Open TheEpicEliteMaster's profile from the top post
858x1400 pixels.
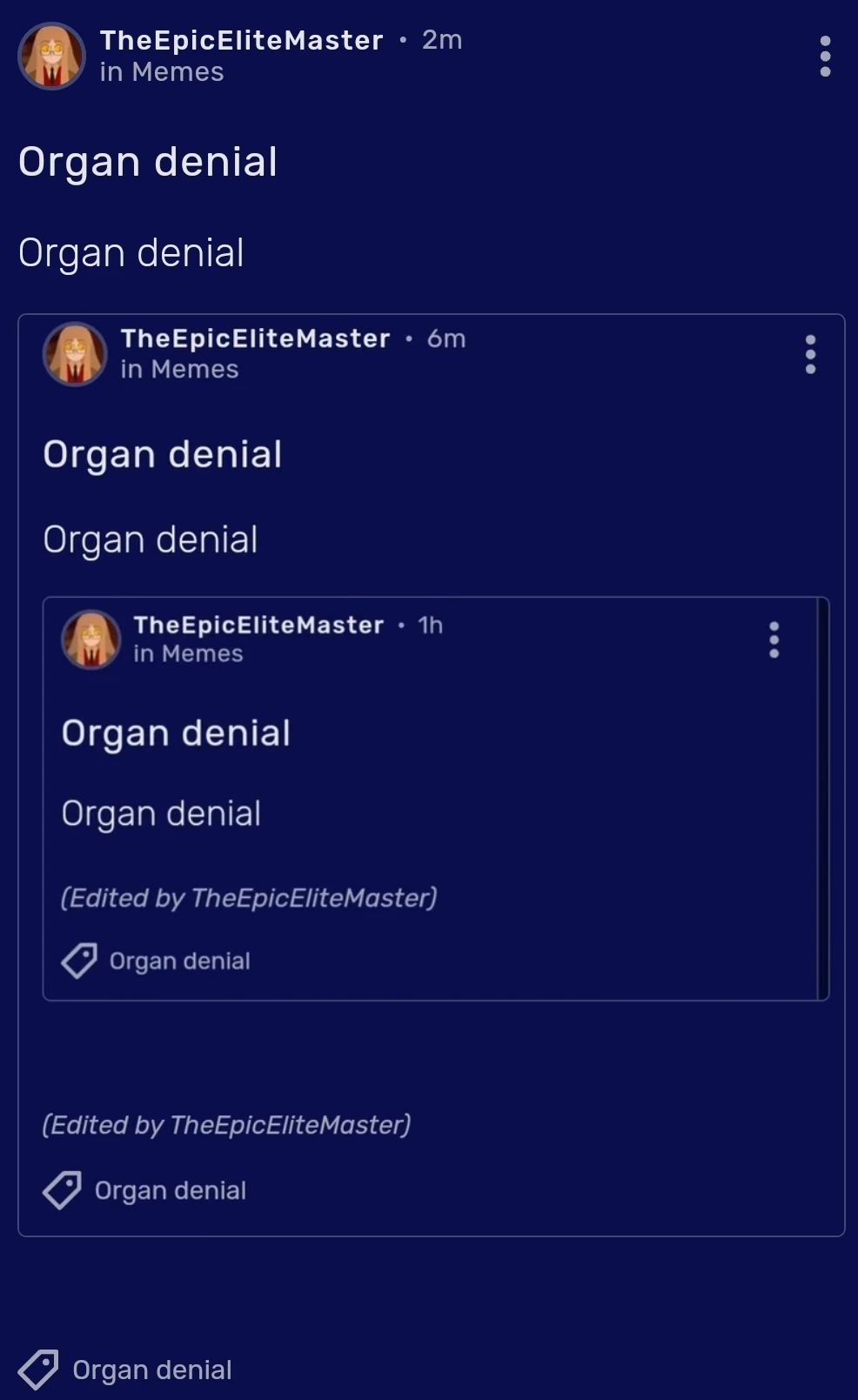[241, 39]
